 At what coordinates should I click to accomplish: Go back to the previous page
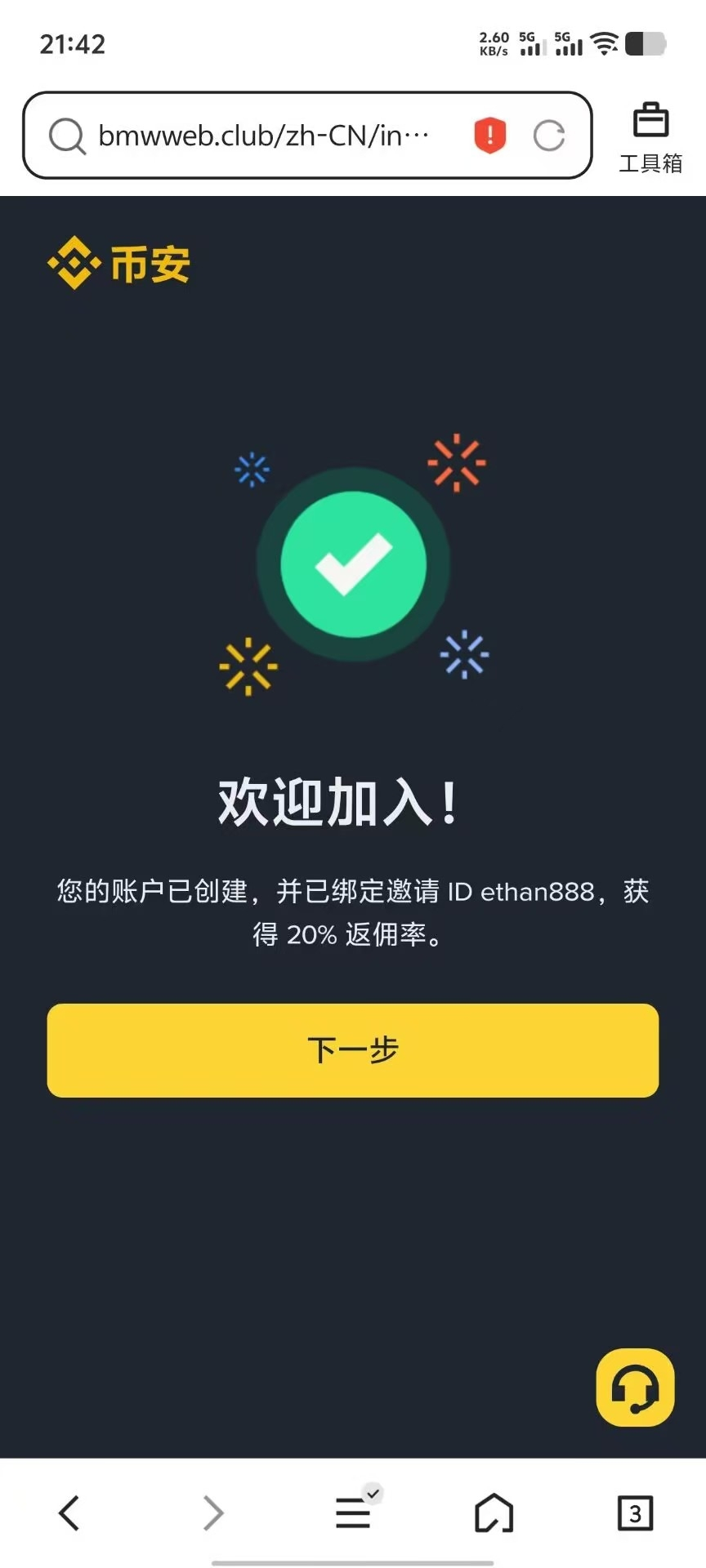tap(70, 1513)
